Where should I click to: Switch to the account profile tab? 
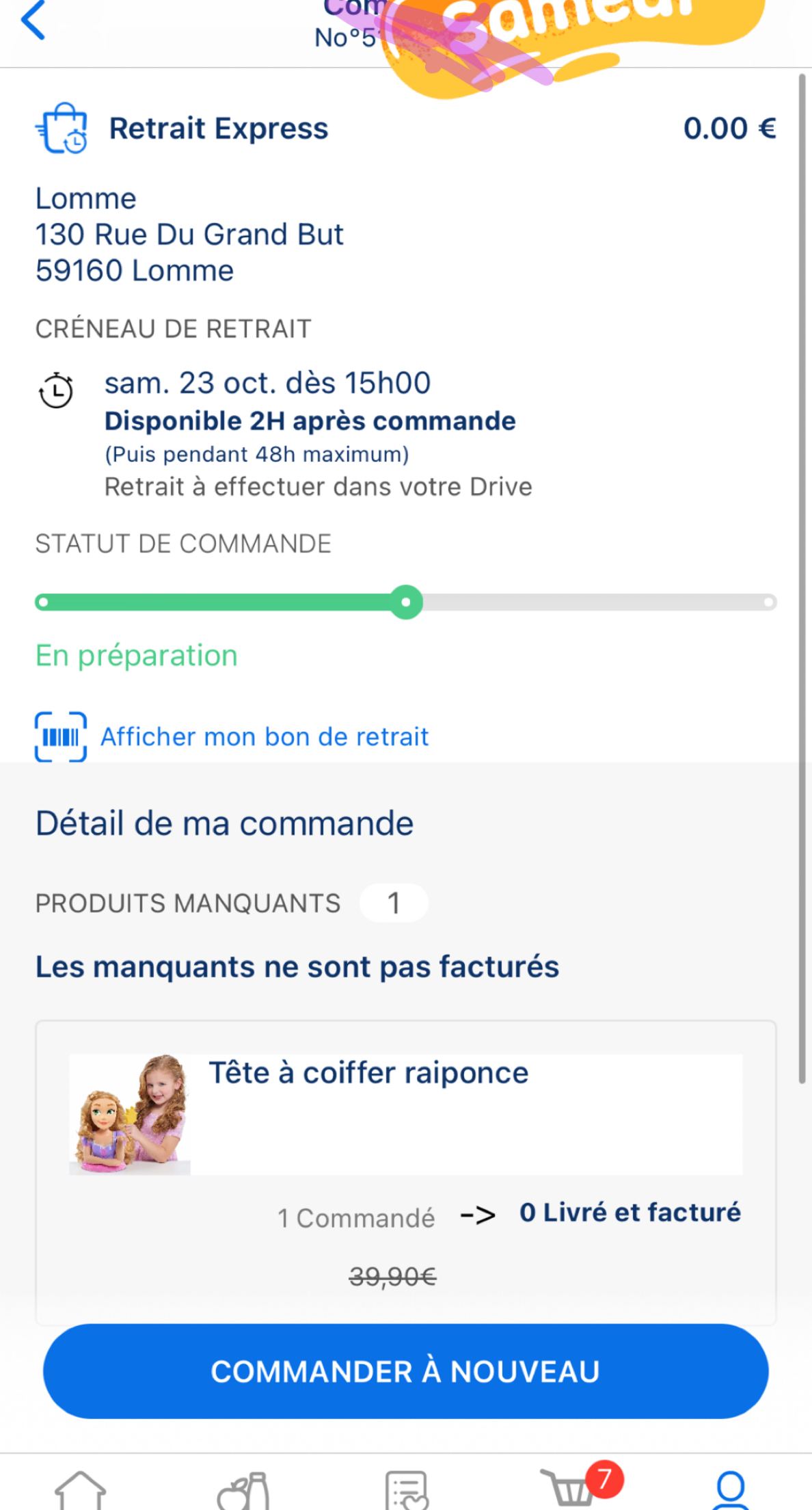click(731, 1489)
